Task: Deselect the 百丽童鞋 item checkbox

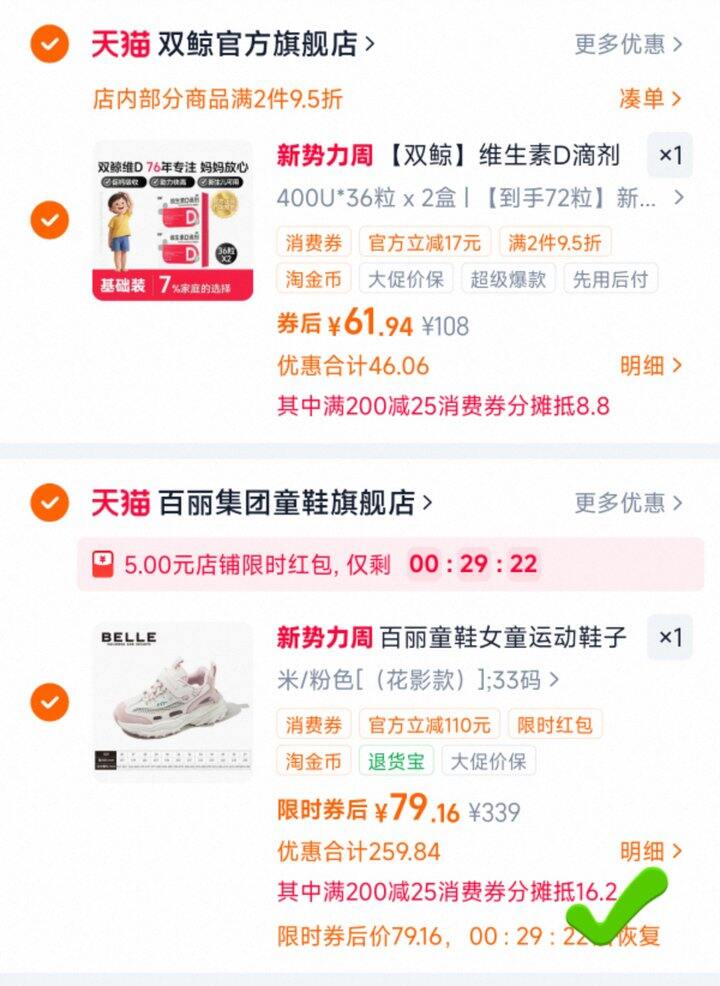Action: pos(50,702)
